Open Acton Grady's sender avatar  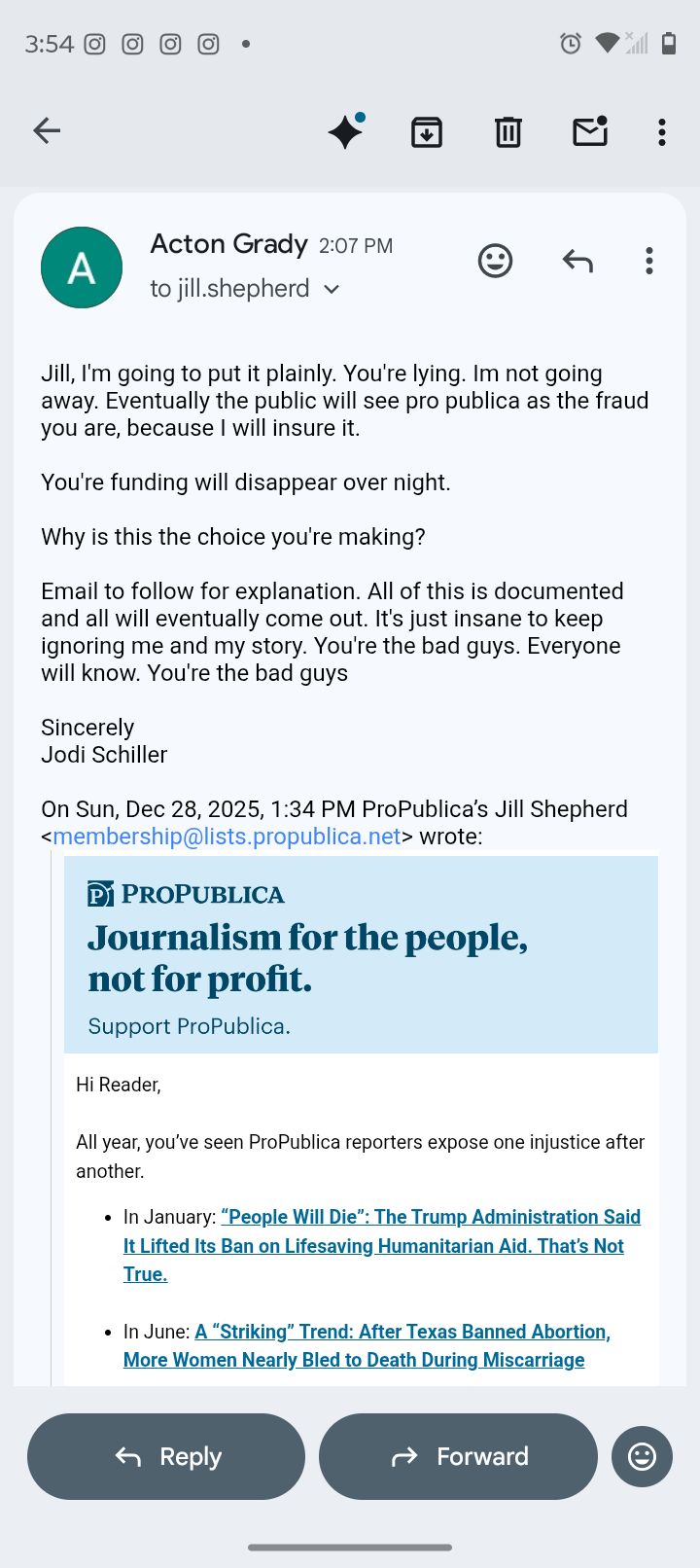click(82, 267)
